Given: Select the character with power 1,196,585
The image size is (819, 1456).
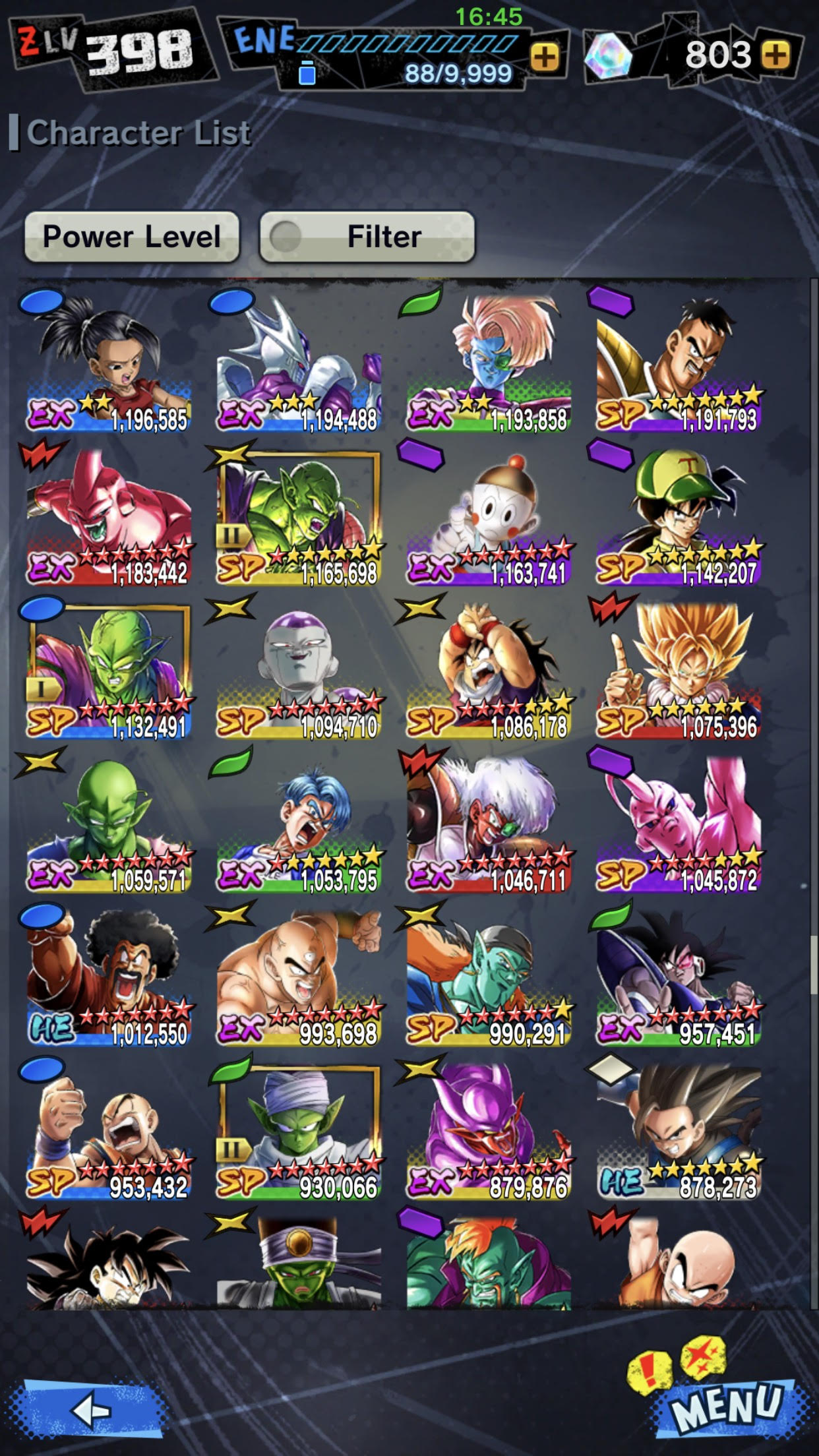Looking at the screenshot, I should 109,361.
